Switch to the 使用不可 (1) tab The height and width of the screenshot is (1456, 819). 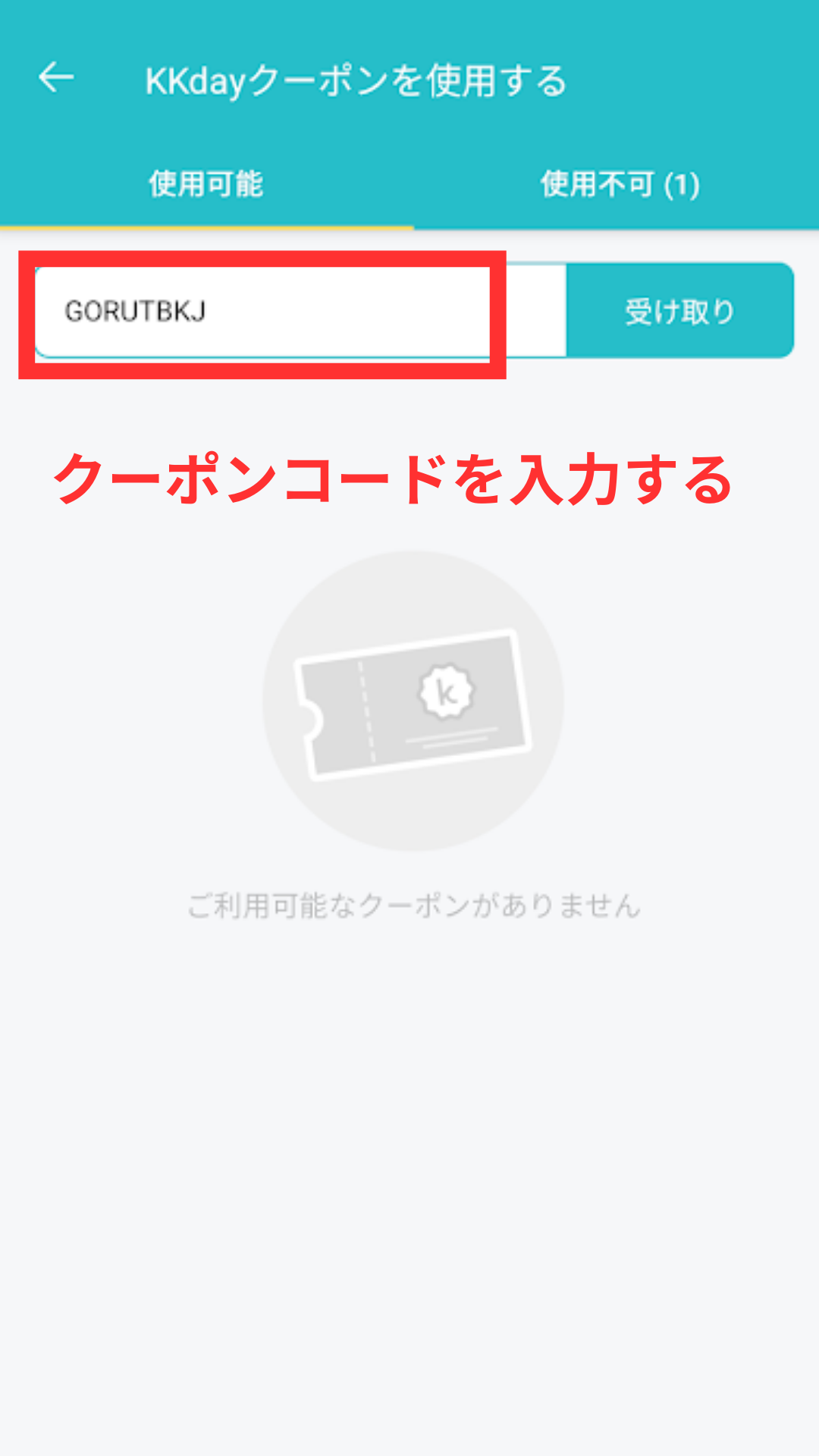click(618, 184)
